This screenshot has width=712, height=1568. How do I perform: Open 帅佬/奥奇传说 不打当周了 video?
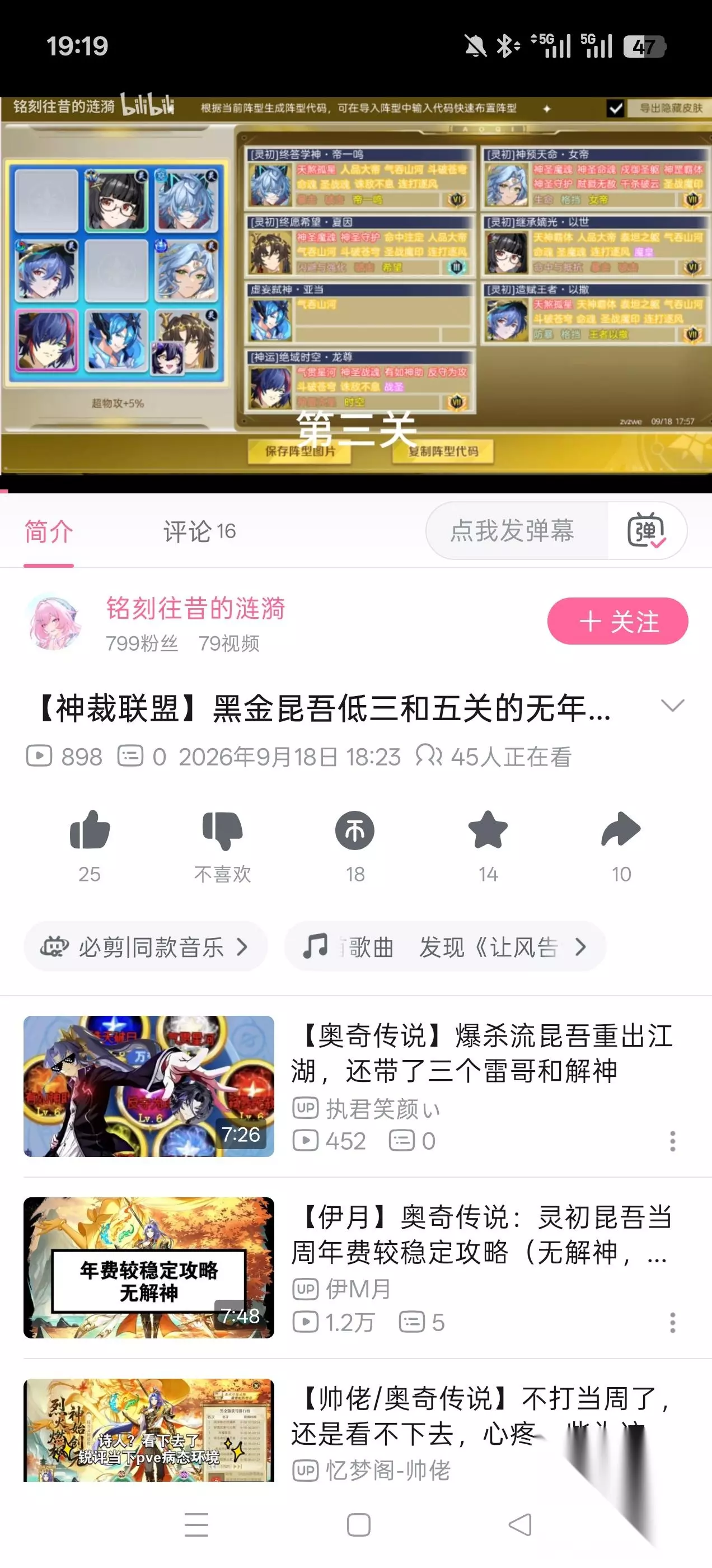[482, 1415]
